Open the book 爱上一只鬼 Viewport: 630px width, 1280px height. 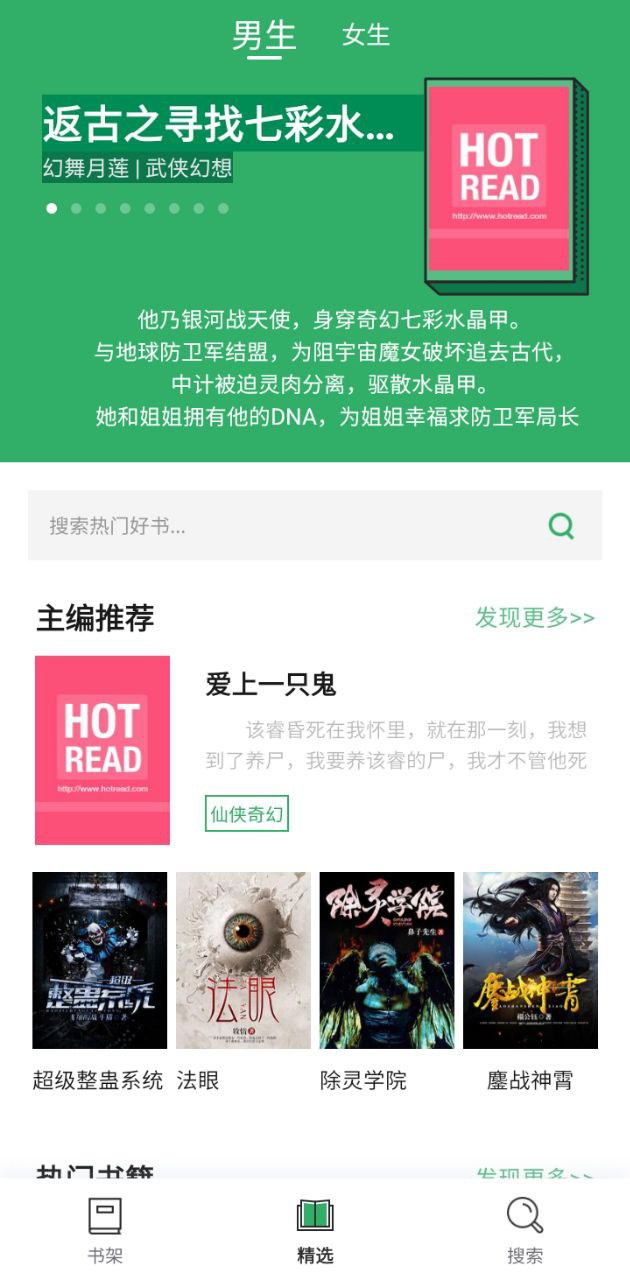(x=271, y=685)
